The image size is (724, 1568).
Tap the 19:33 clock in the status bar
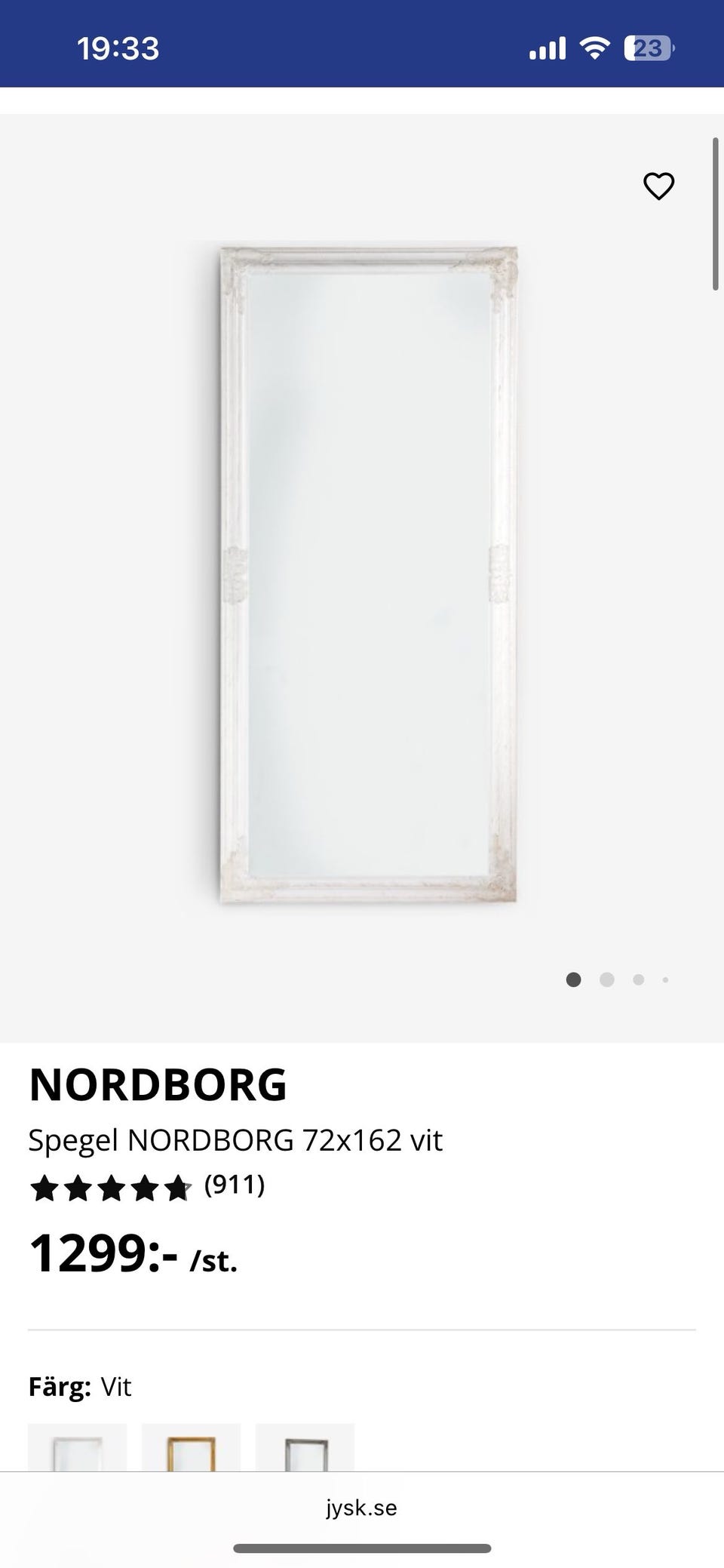(119, 48)
